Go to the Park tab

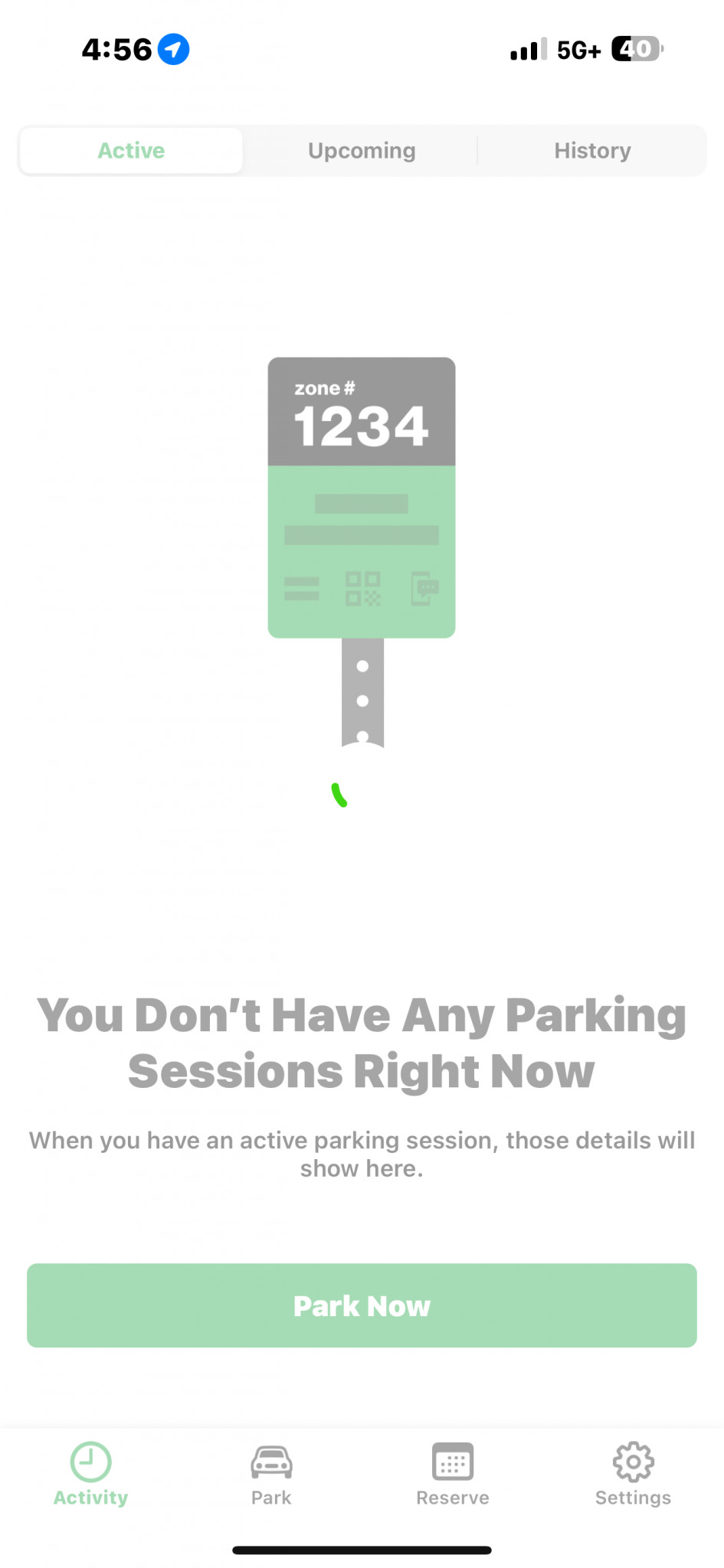point(271,1475)
